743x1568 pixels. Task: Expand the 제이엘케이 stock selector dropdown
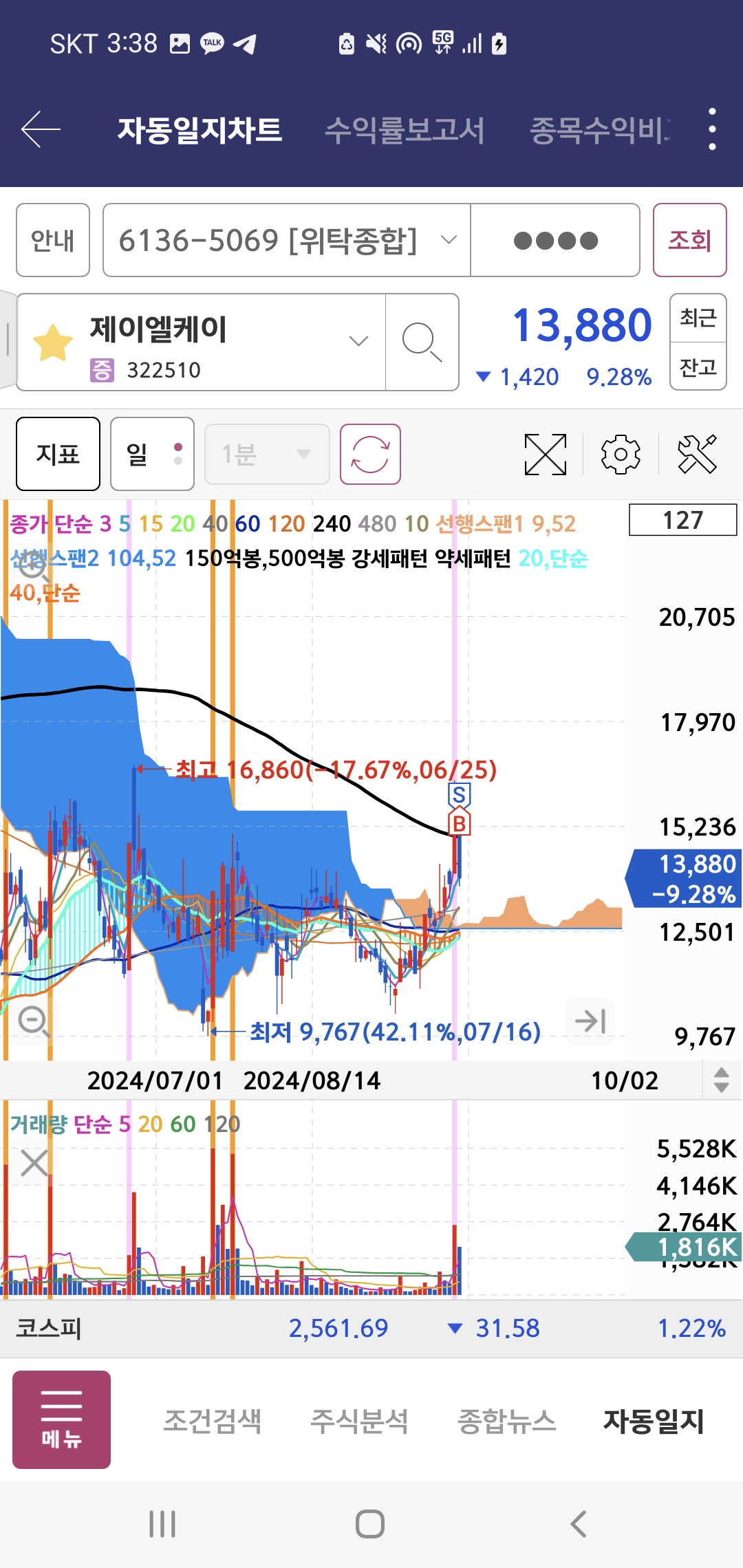click(x=358, y=341)
